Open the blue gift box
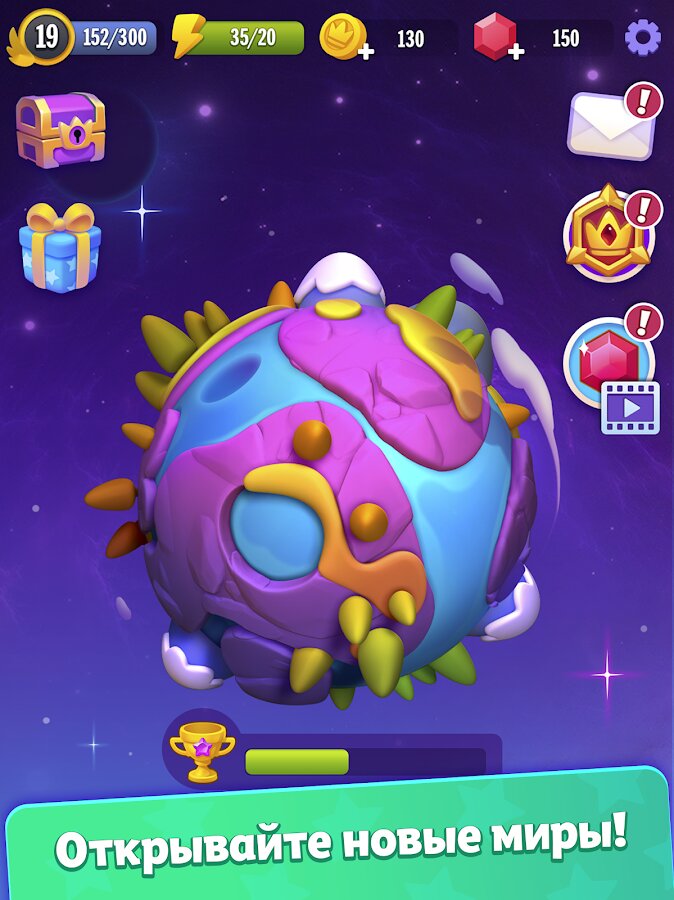The image size is (674, 900). (60, 247)
